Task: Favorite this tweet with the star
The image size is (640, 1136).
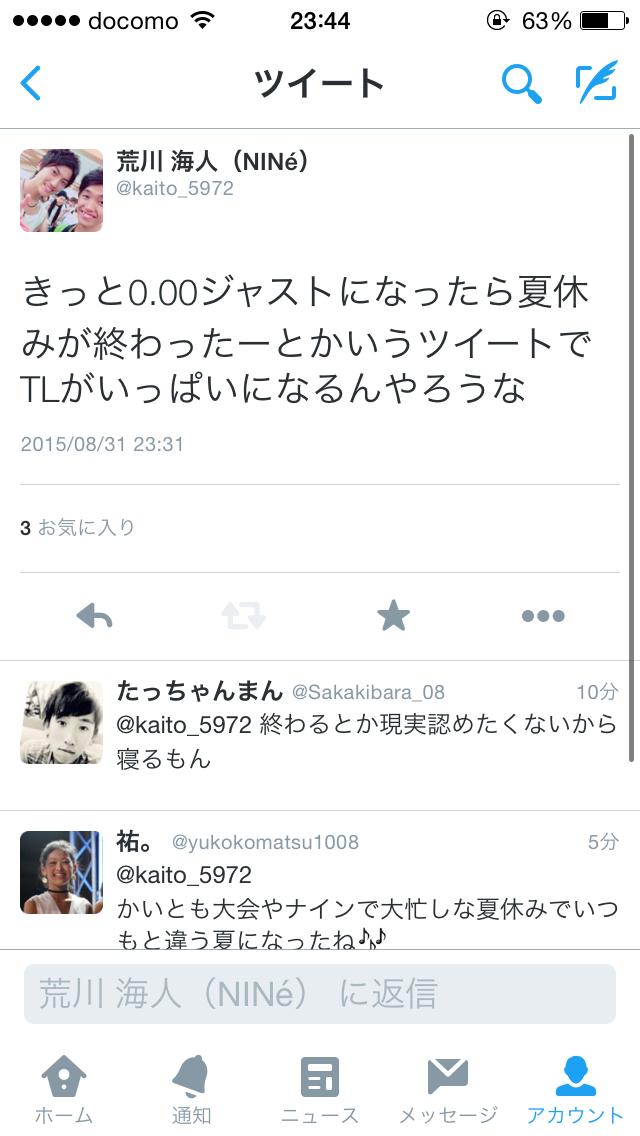Action: pos(393,616)
